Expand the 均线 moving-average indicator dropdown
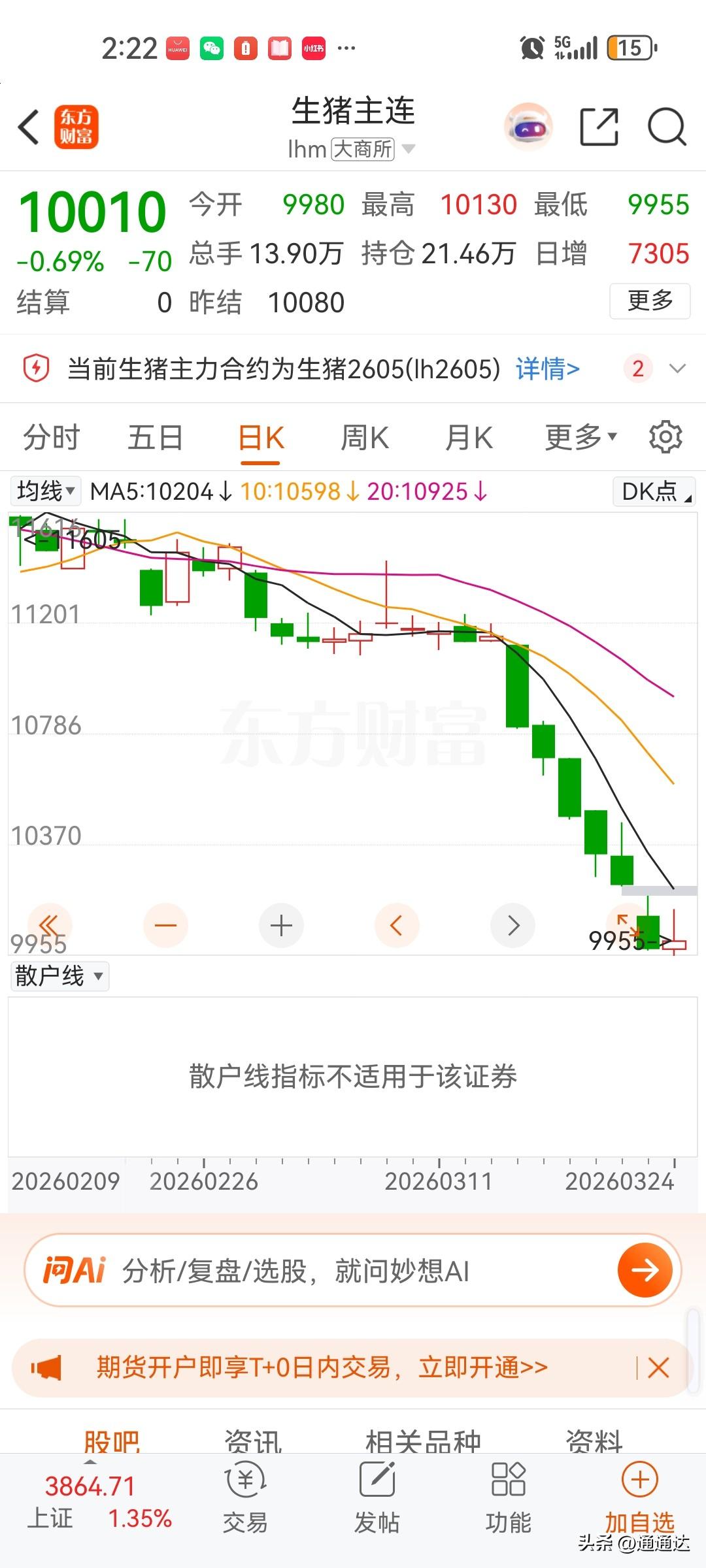This screenshot has width=706, height=1568. (44, 492)
